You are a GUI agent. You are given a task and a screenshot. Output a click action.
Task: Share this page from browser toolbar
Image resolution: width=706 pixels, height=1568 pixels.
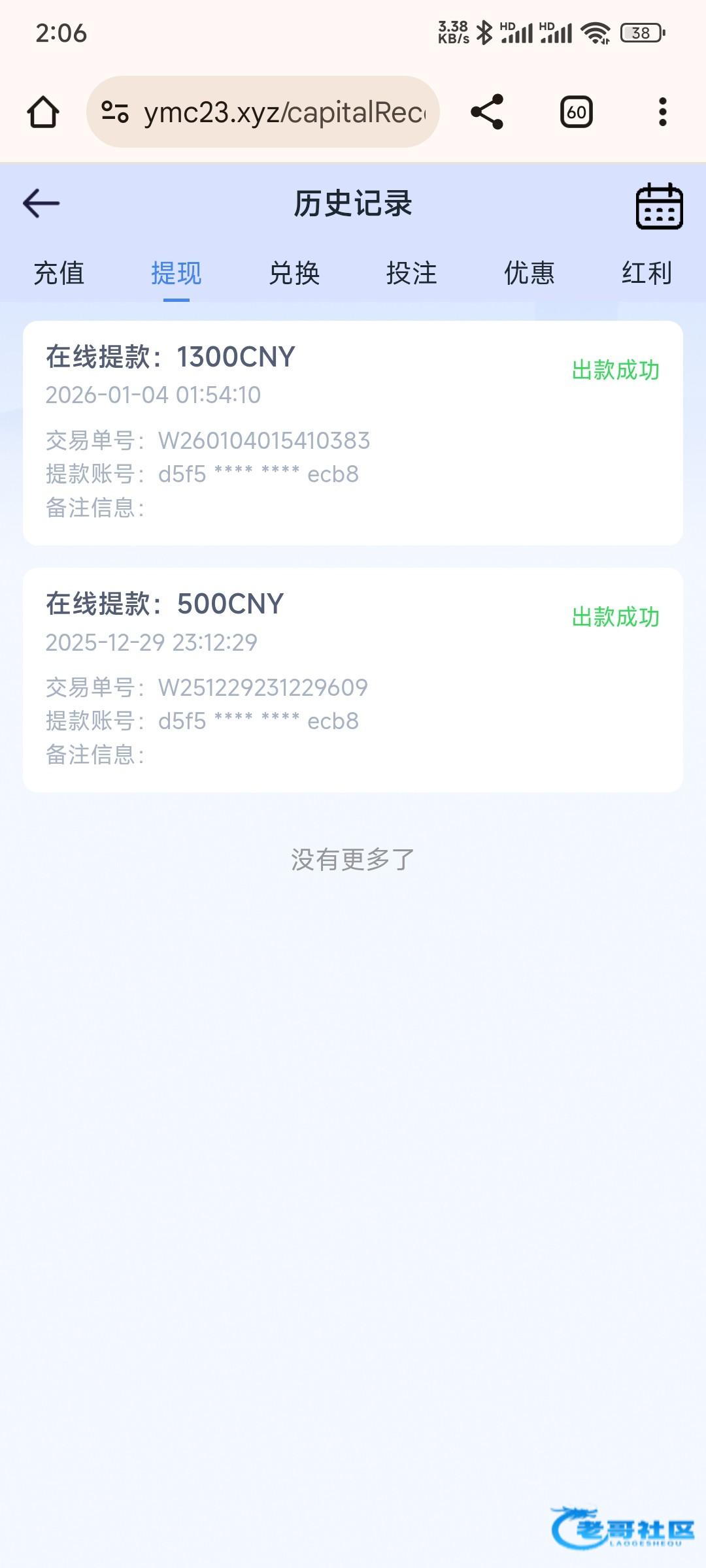487,112
